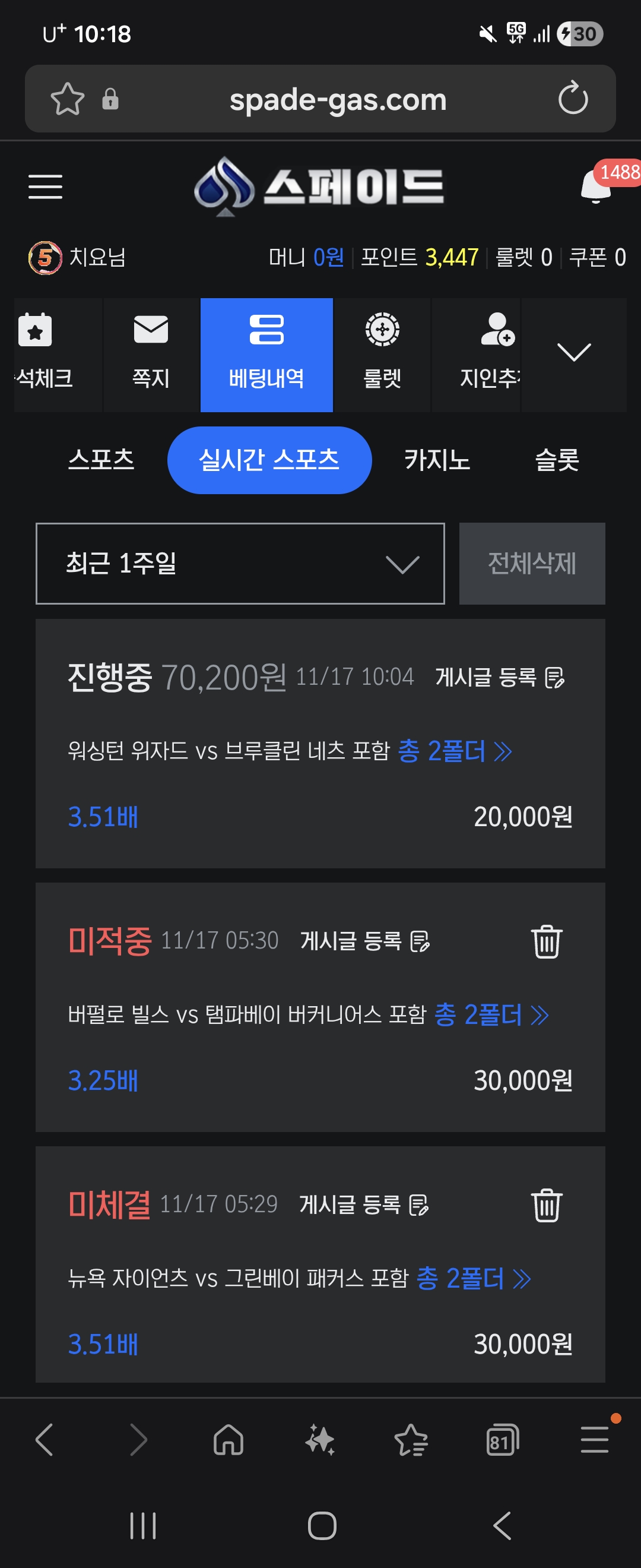Register a post for the 미적중 bet
Viewport: 641px width, 1568px height.
click(x=365, y=941)
